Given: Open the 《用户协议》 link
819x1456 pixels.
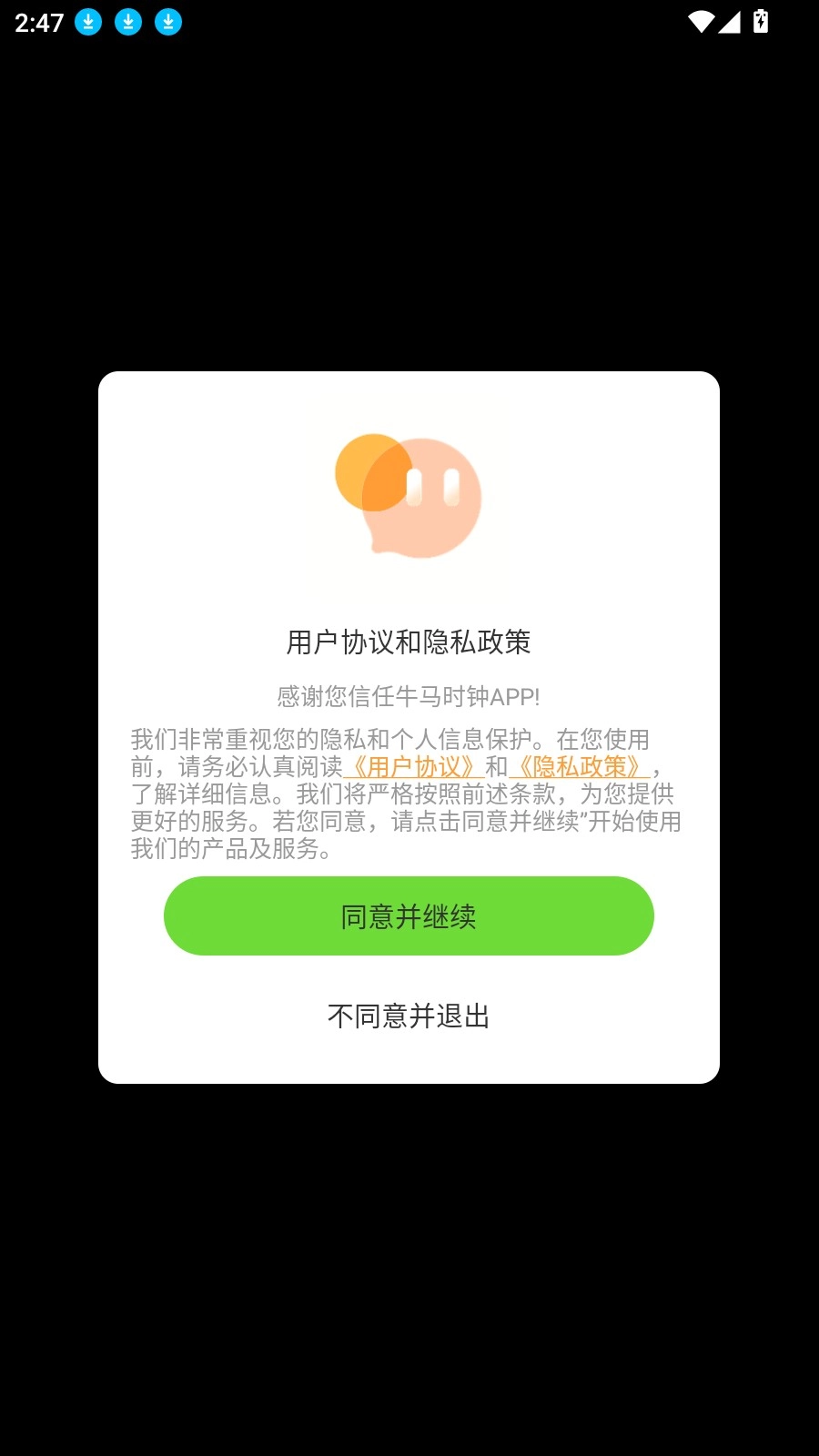Looking at the screenshot, I should [414, 767].
